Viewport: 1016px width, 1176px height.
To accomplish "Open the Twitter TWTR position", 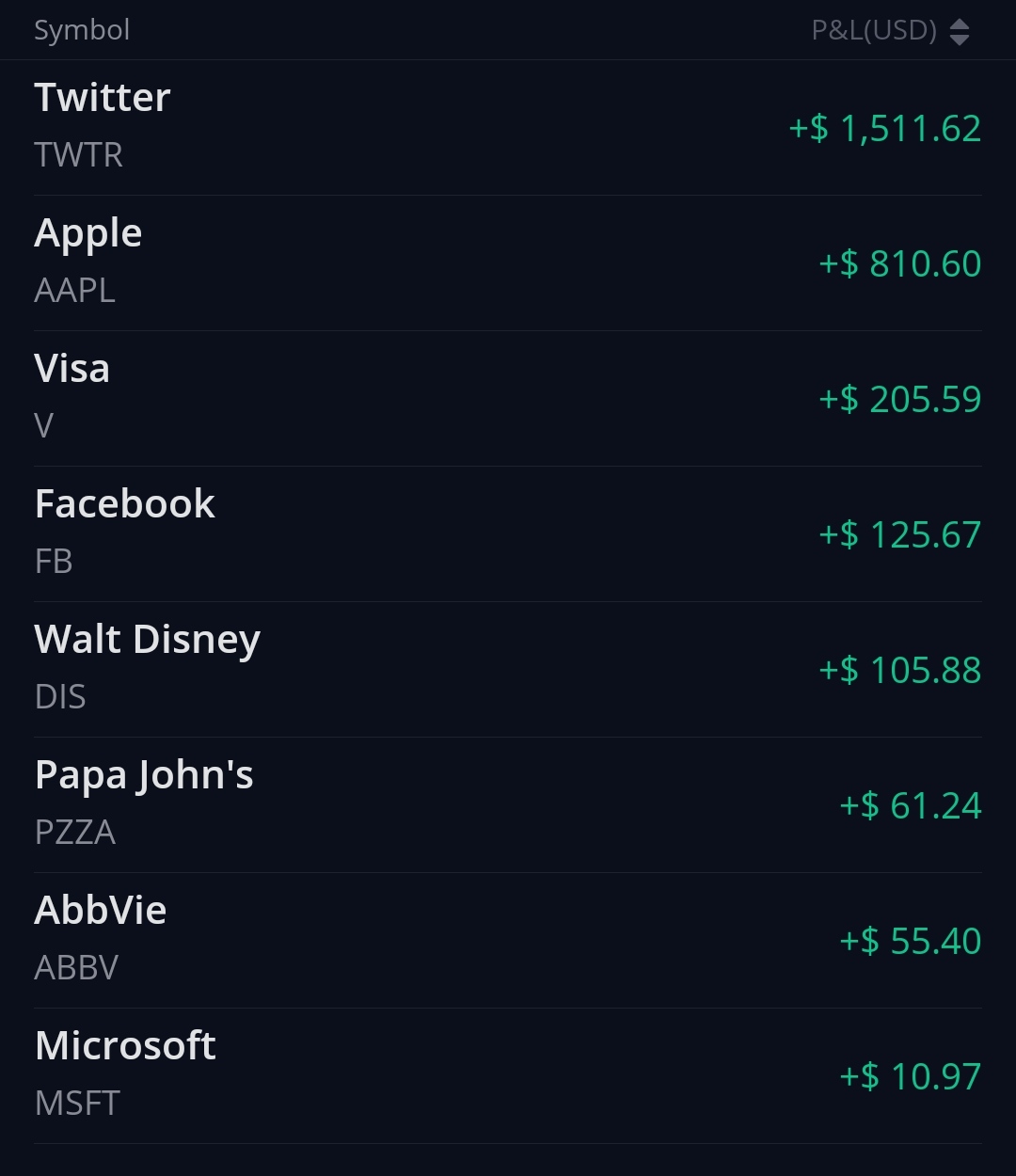I will tap(508, 128).
